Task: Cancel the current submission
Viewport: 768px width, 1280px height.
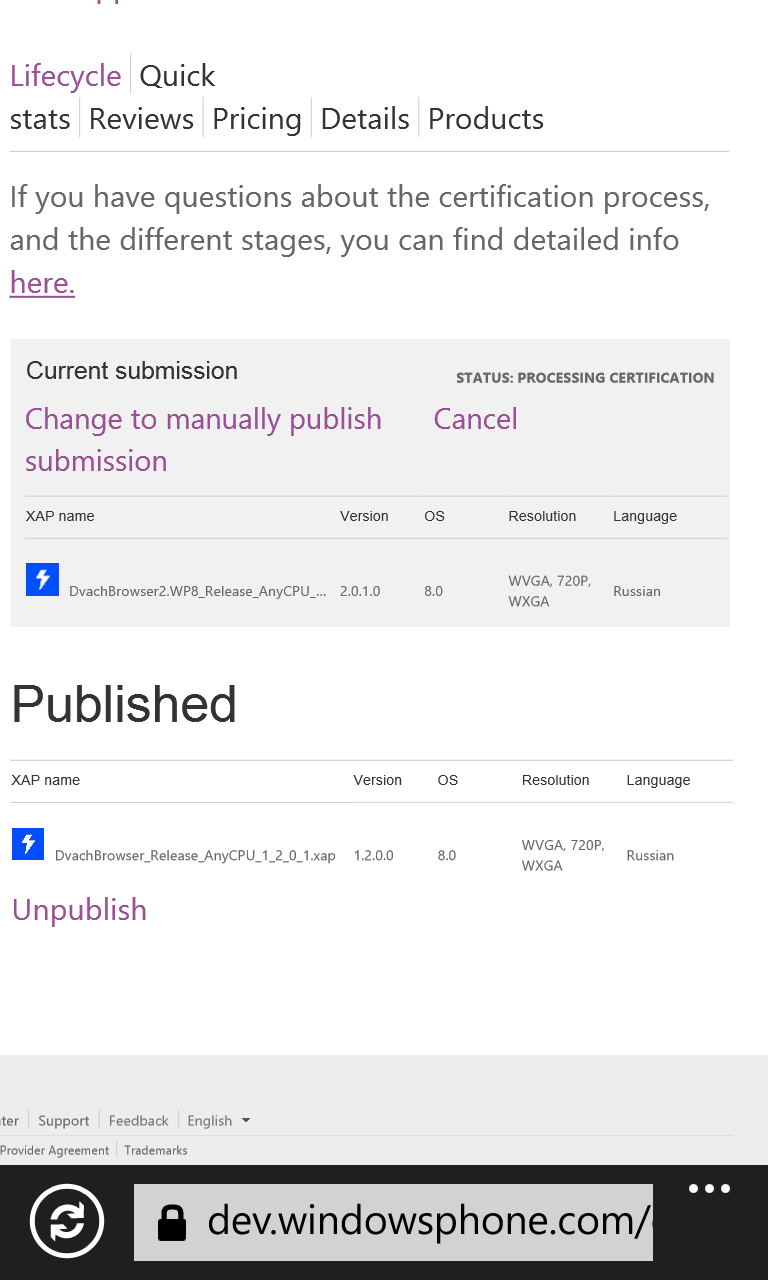Action: 475,419
